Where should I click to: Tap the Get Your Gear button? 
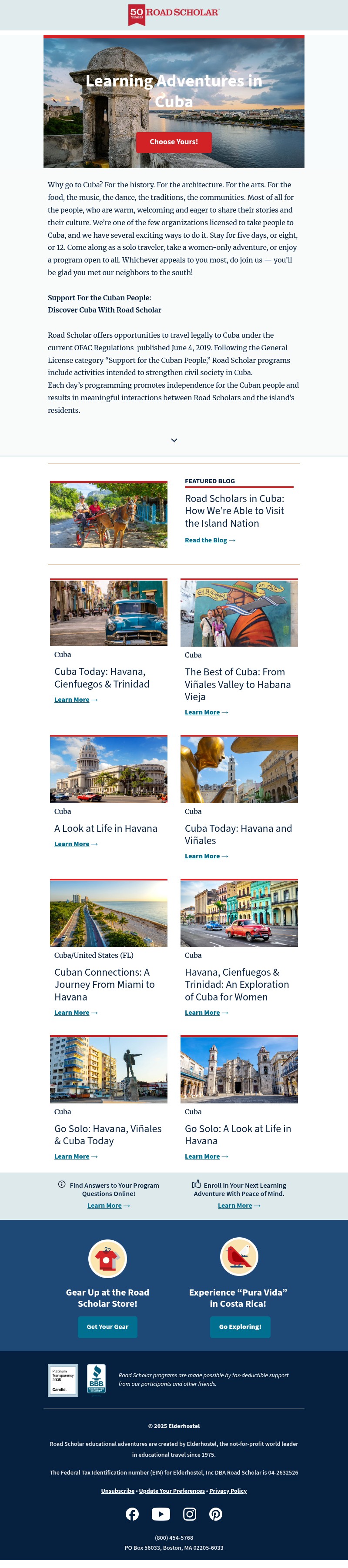(x=107, y=1327)
